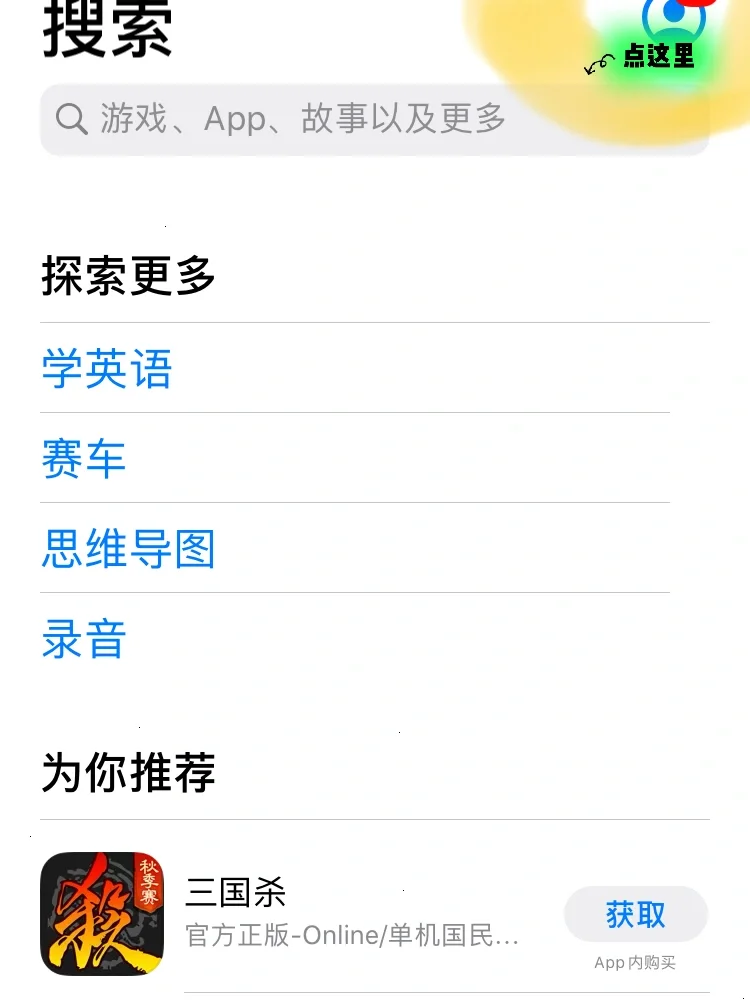The width and height of the screenshot is (750, 1000).
Task: Select the 学英语 suggestion link
Action: click(107, 370)
